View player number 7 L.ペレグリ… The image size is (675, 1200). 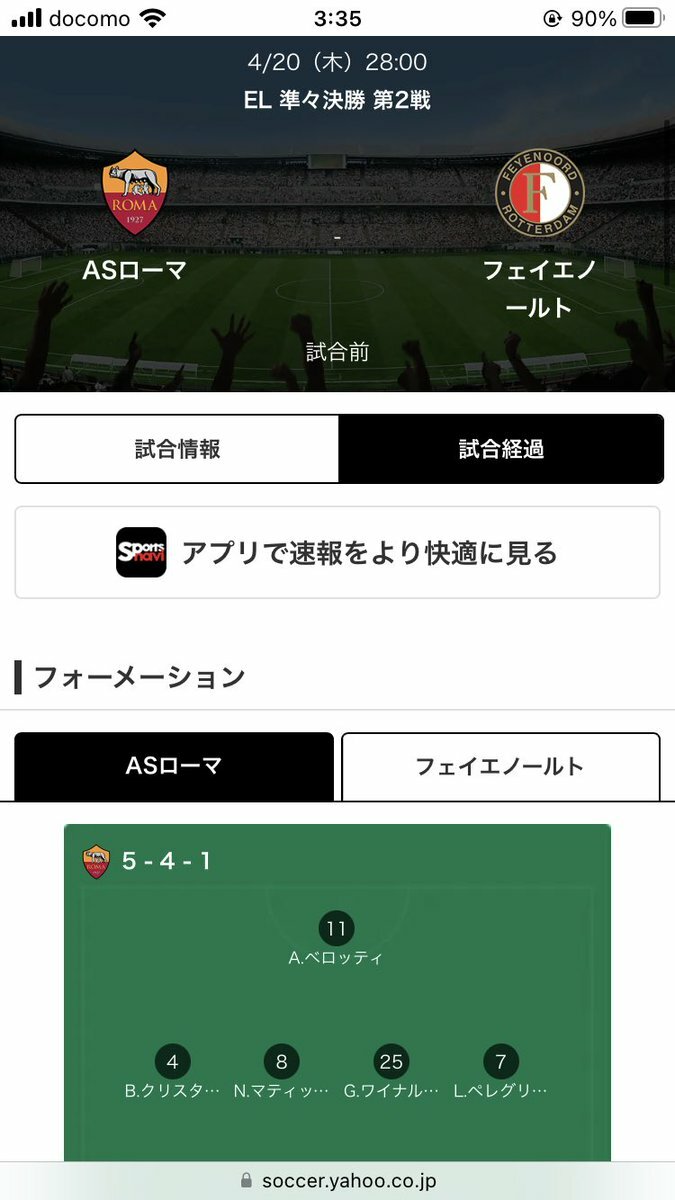point(501,1063)
